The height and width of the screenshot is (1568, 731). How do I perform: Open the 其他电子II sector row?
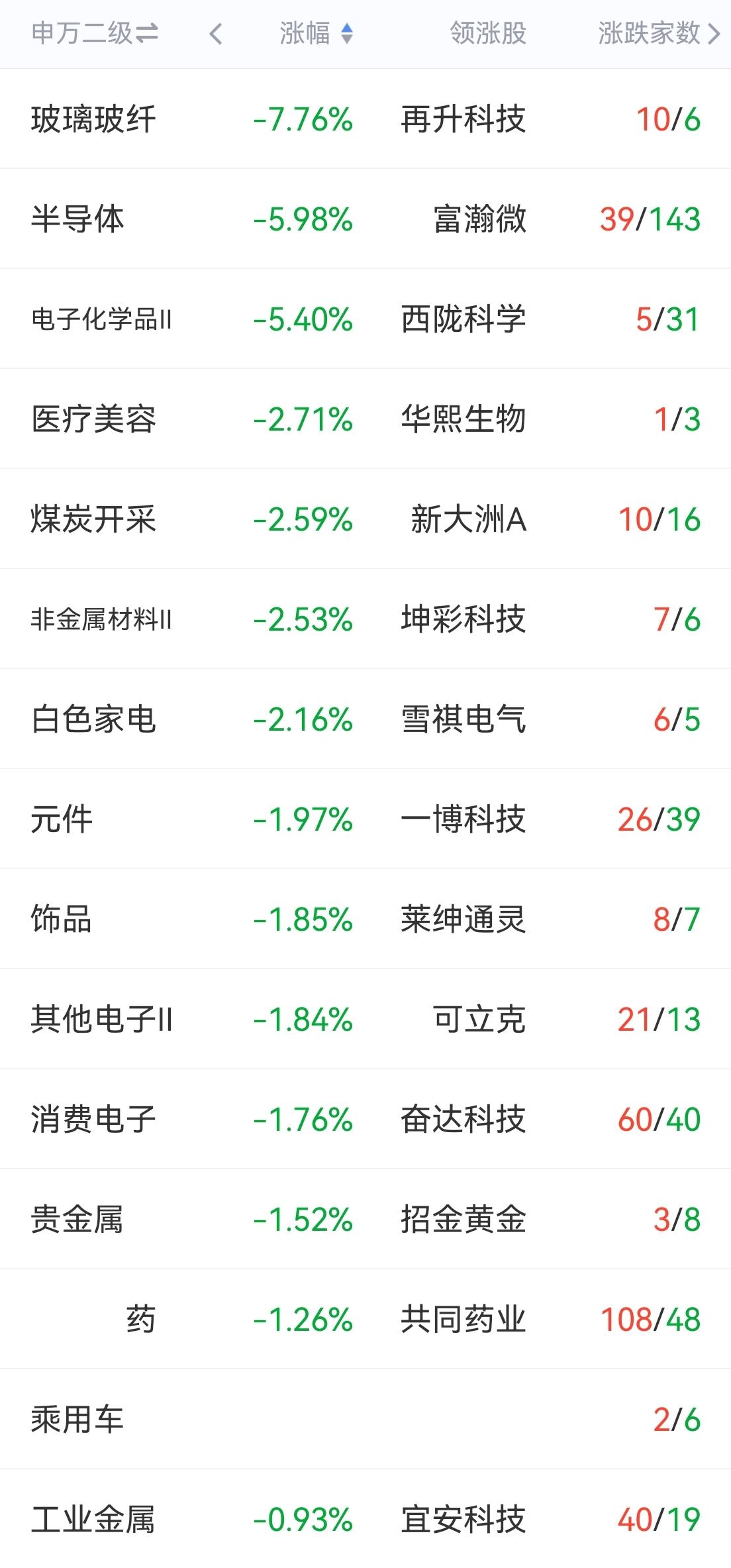coord(365,1019)
